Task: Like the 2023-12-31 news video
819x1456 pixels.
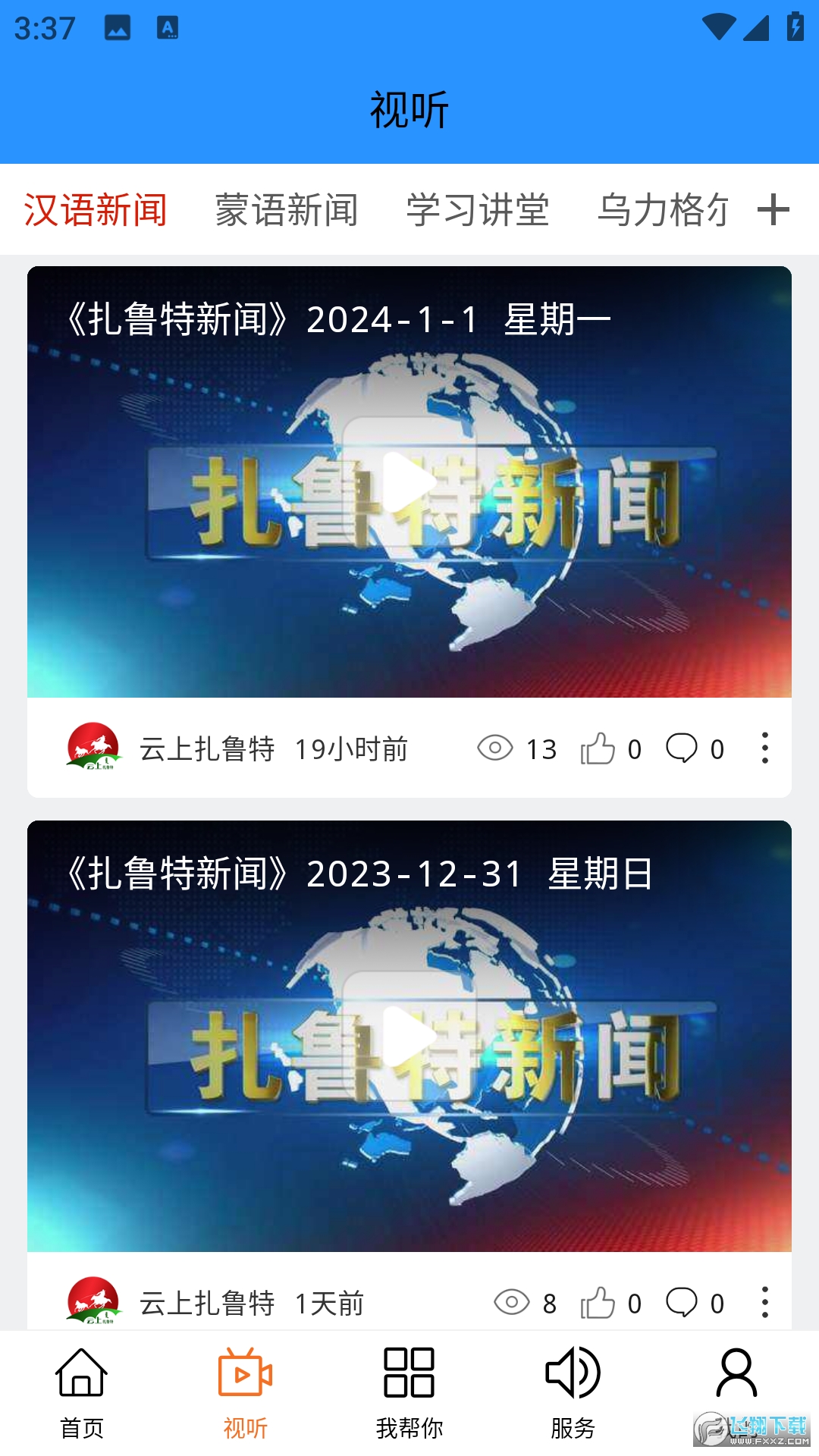Action: pos(598,1304)
